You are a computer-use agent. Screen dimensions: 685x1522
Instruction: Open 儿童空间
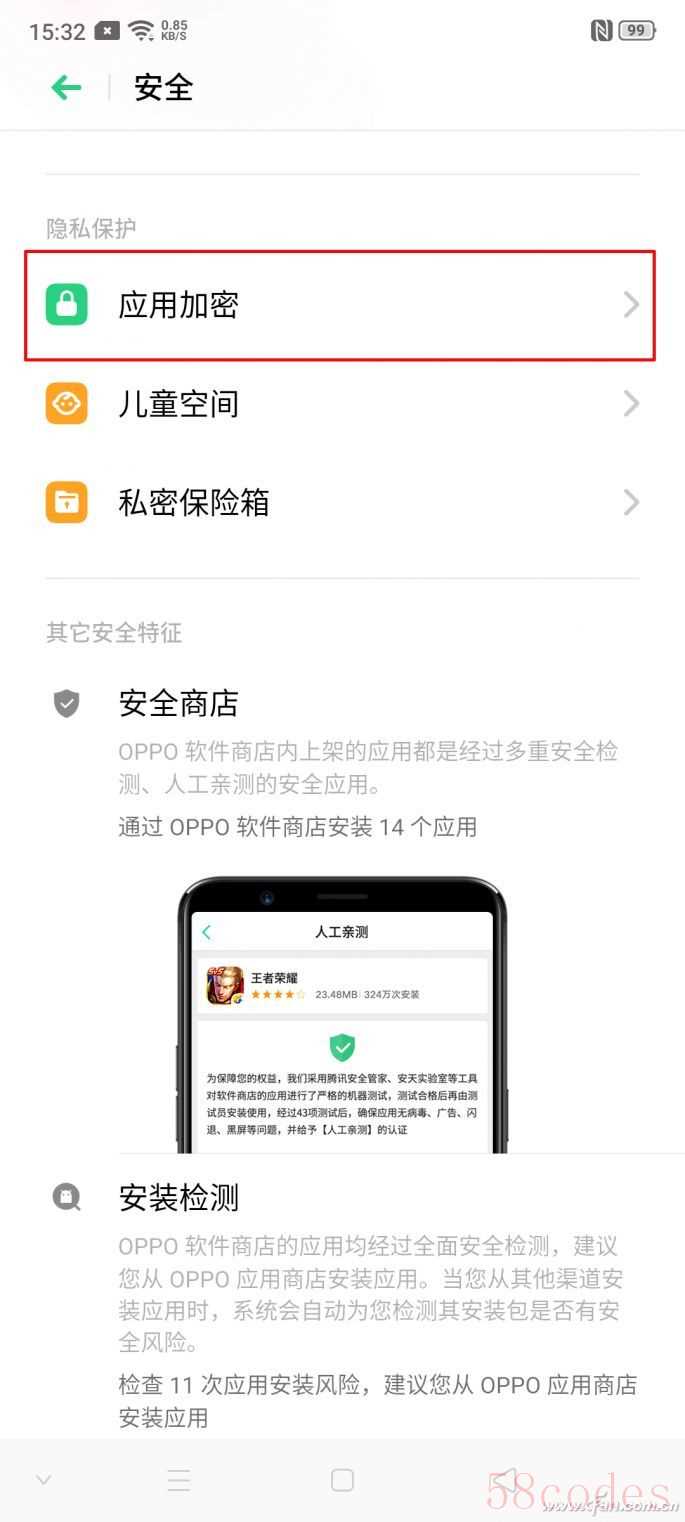pyautogui.click(x=340, y=404)
